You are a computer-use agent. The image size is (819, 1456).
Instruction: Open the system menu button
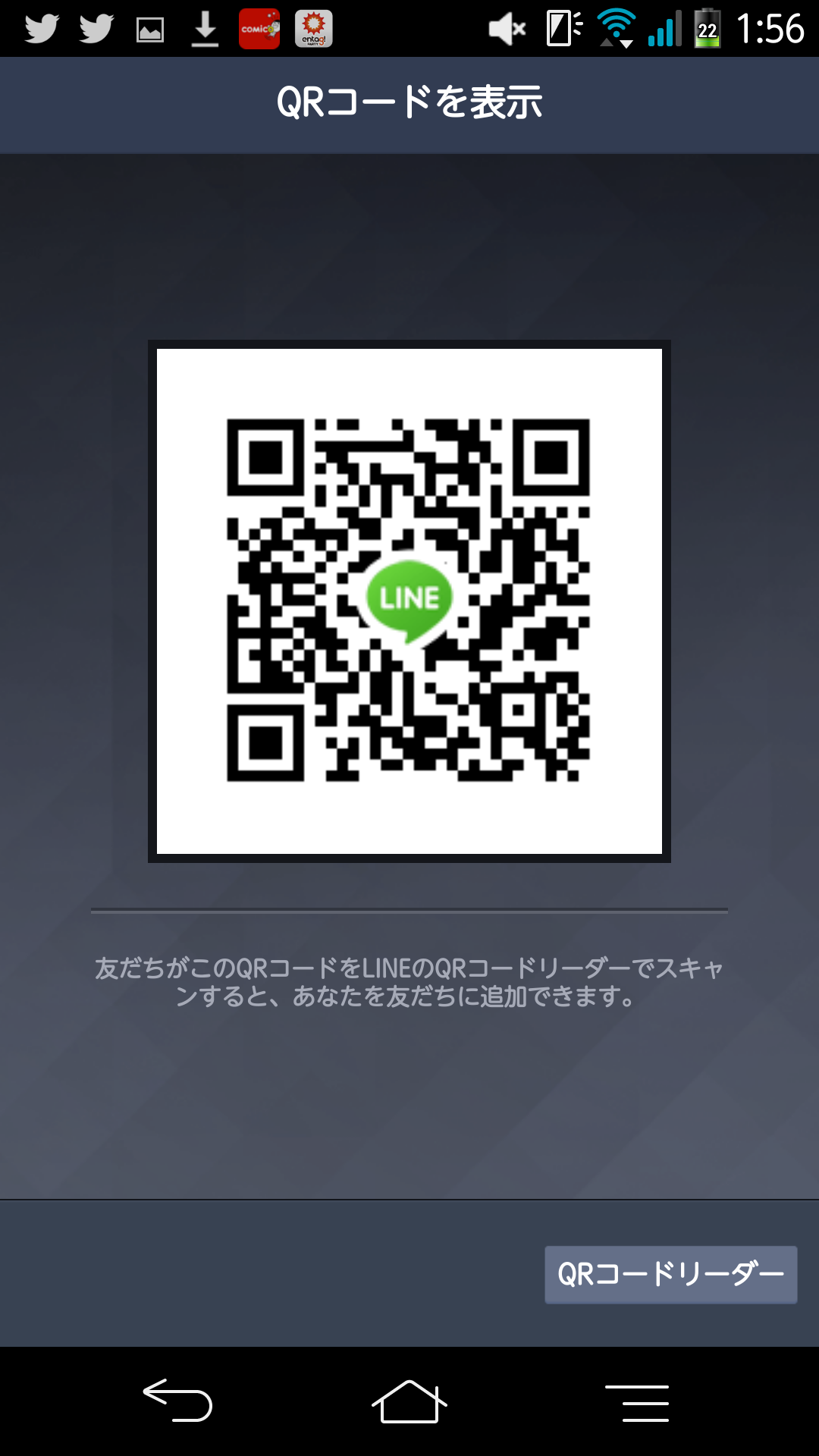(x=637, y=1402)
